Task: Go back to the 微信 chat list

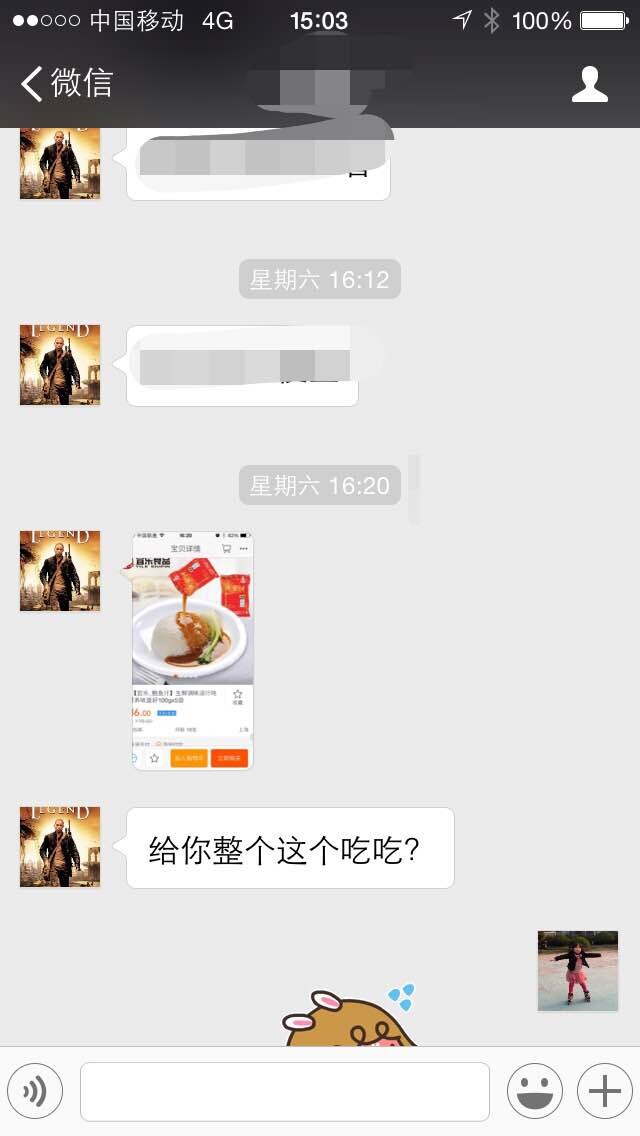Action: point(67,83)
